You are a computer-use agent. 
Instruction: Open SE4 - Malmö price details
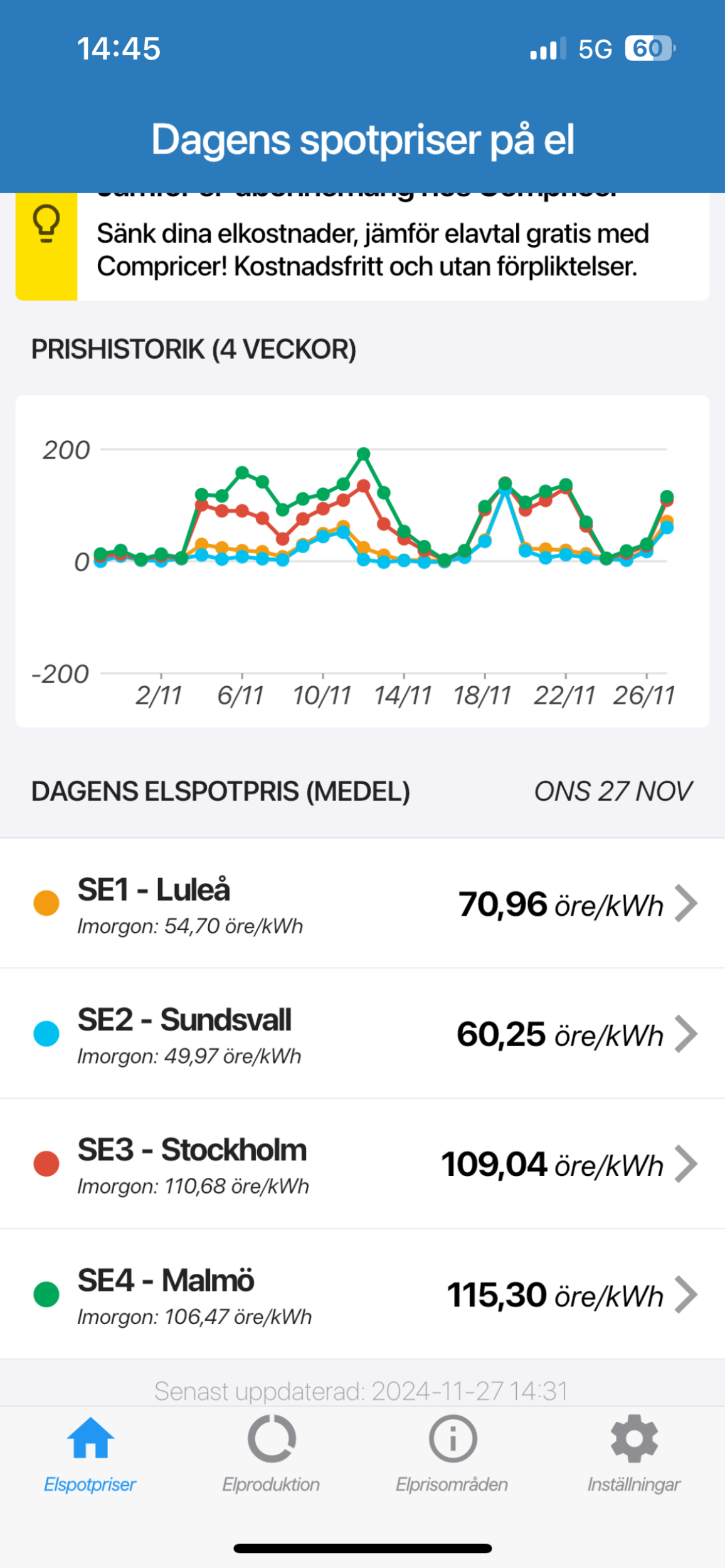[362, 1295]
